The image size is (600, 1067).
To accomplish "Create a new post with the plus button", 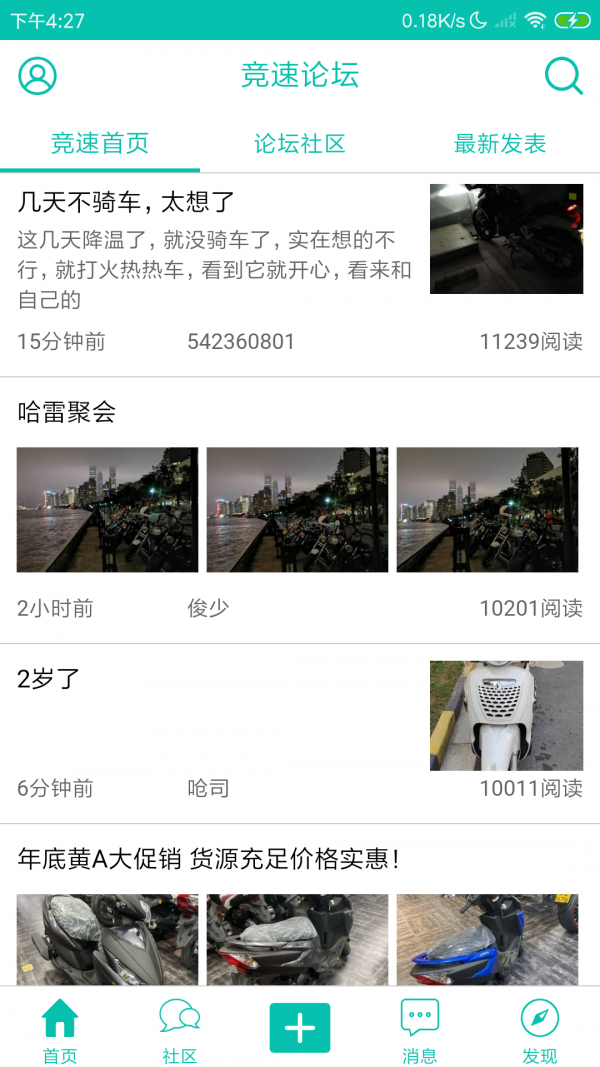I will click(300, 1028).
